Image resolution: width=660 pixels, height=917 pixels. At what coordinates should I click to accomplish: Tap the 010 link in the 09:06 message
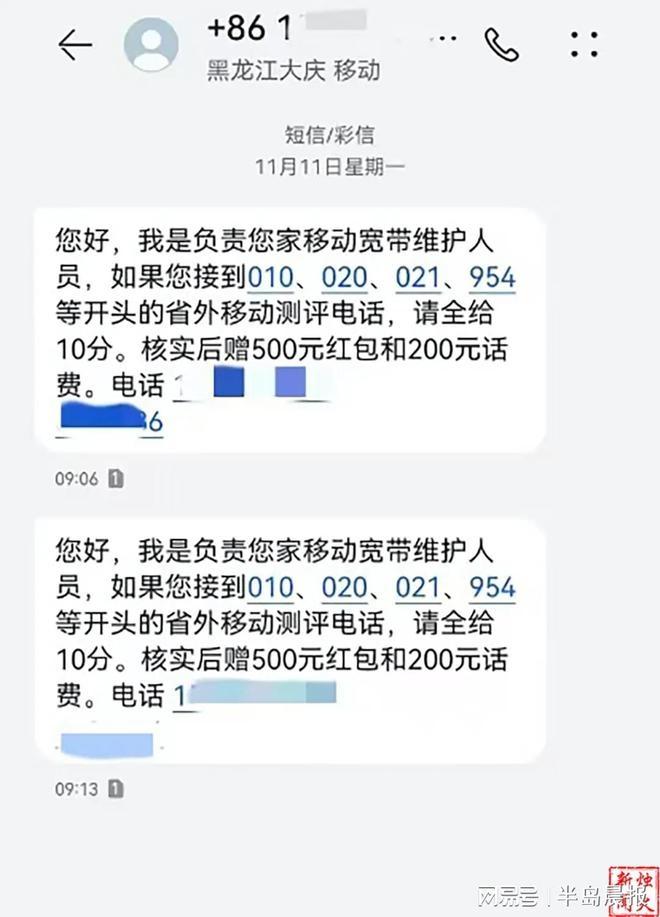(272, 276)
